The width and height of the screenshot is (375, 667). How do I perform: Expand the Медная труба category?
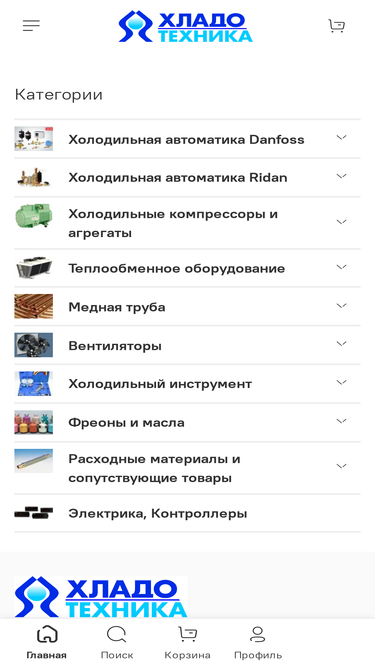click(x=341, y=306)
